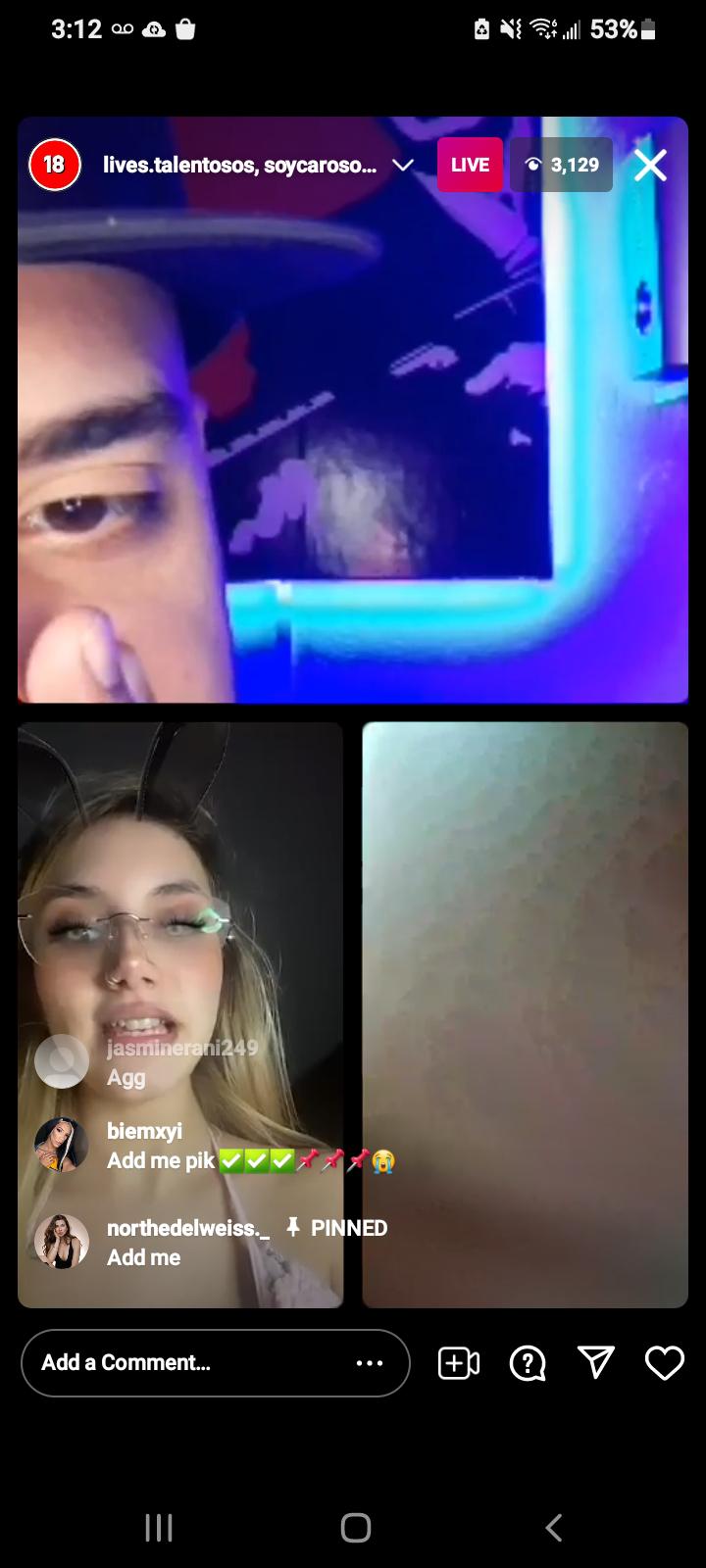Open the recent apps view
Viewport: 706px width, 1568px height.
tap(159, 1527)
